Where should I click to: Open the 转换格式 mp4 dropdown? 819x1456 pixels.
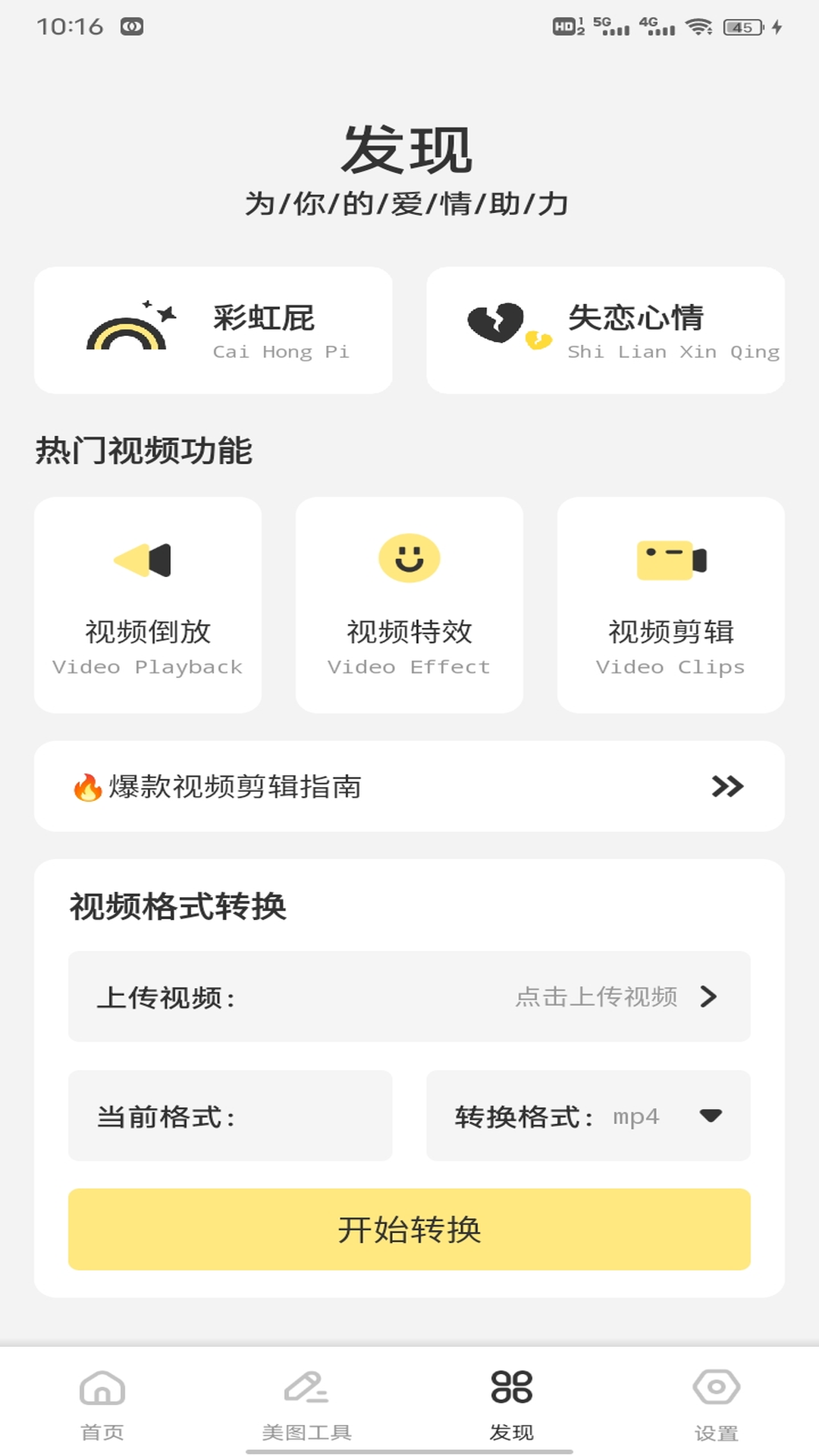pos(708,1116)
